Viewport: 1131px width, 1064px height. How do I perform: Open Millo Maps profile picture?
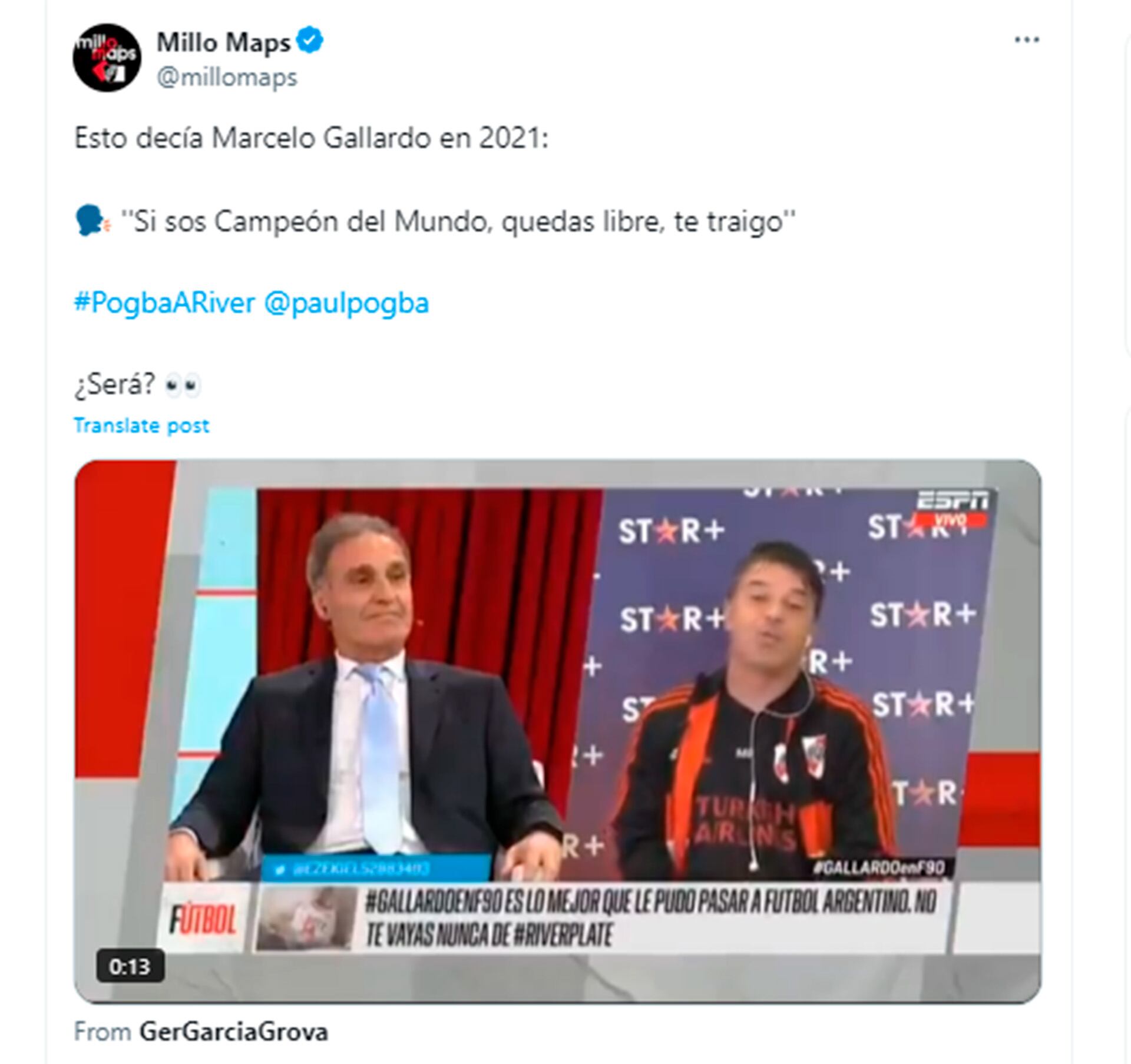[107, 58]
